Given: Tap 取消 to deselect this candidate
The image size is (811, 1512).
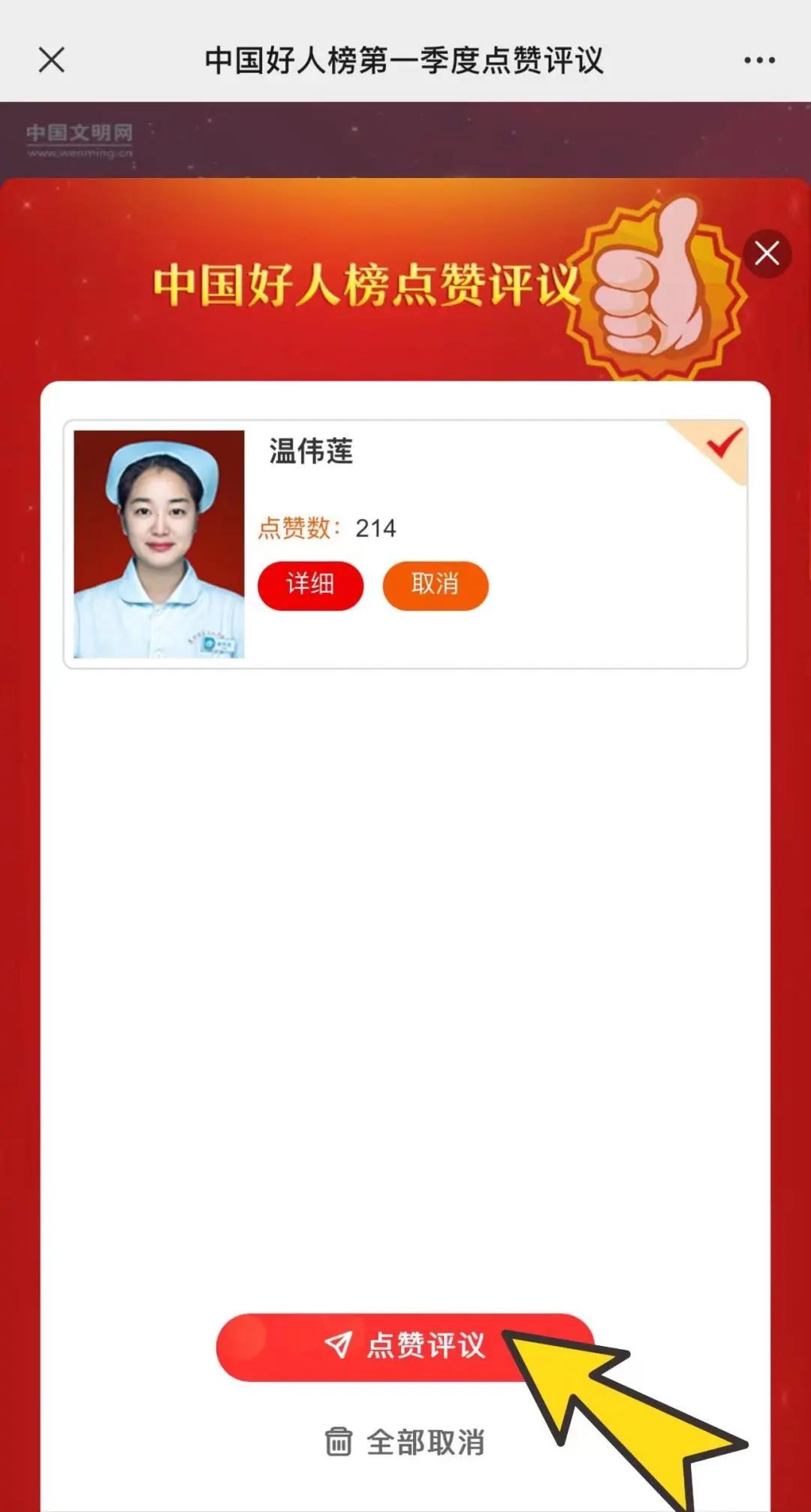Looking at the screenshot, I should pyautogui.click(x=436, y=584).
